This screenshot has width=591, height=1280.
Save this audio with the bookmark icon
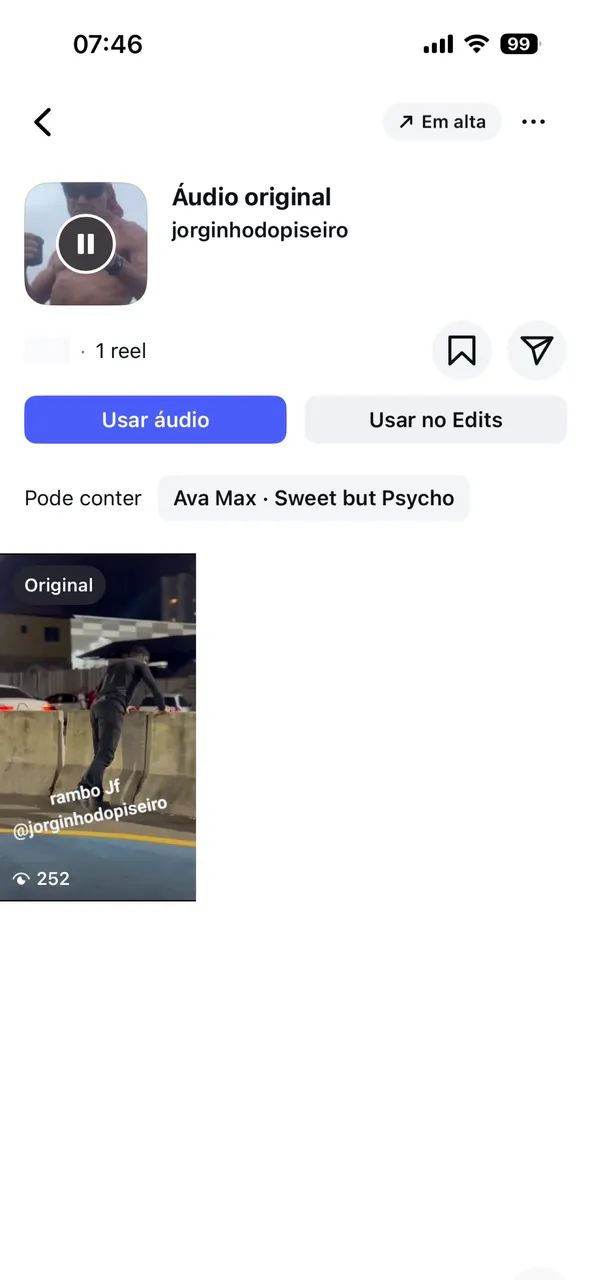click(462, 351)
